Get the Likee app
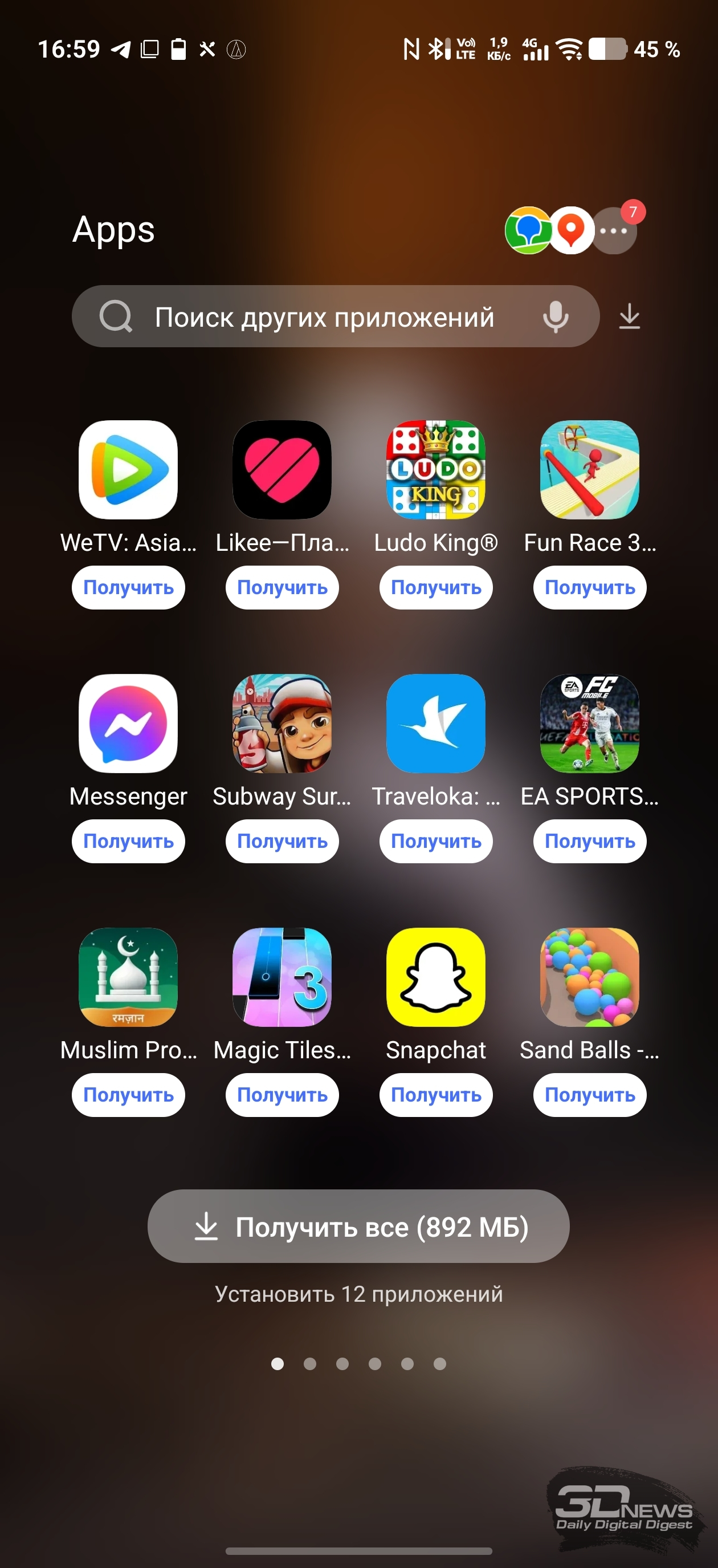This screenshot has width=718, height=1568. [x=282, y=587]
